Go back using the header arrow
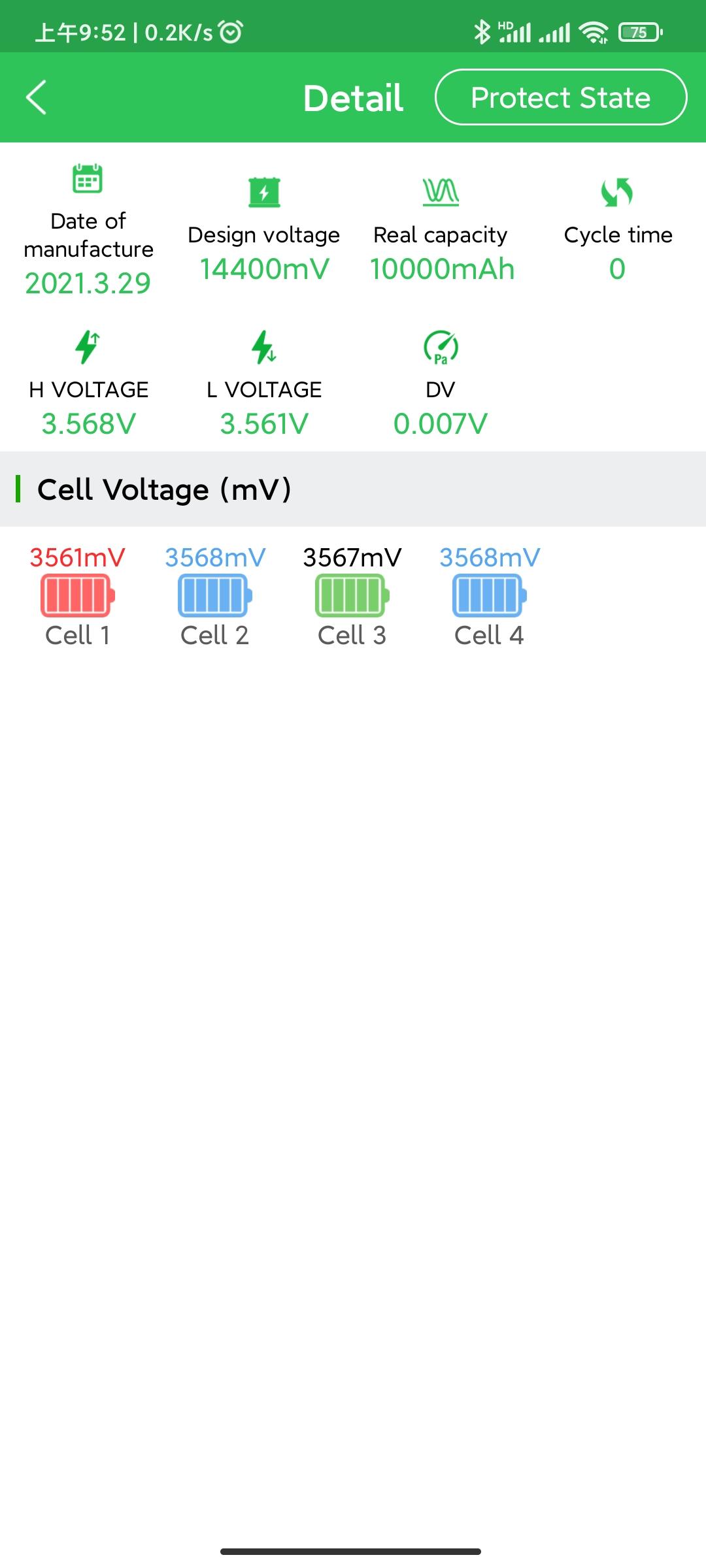 37,97
